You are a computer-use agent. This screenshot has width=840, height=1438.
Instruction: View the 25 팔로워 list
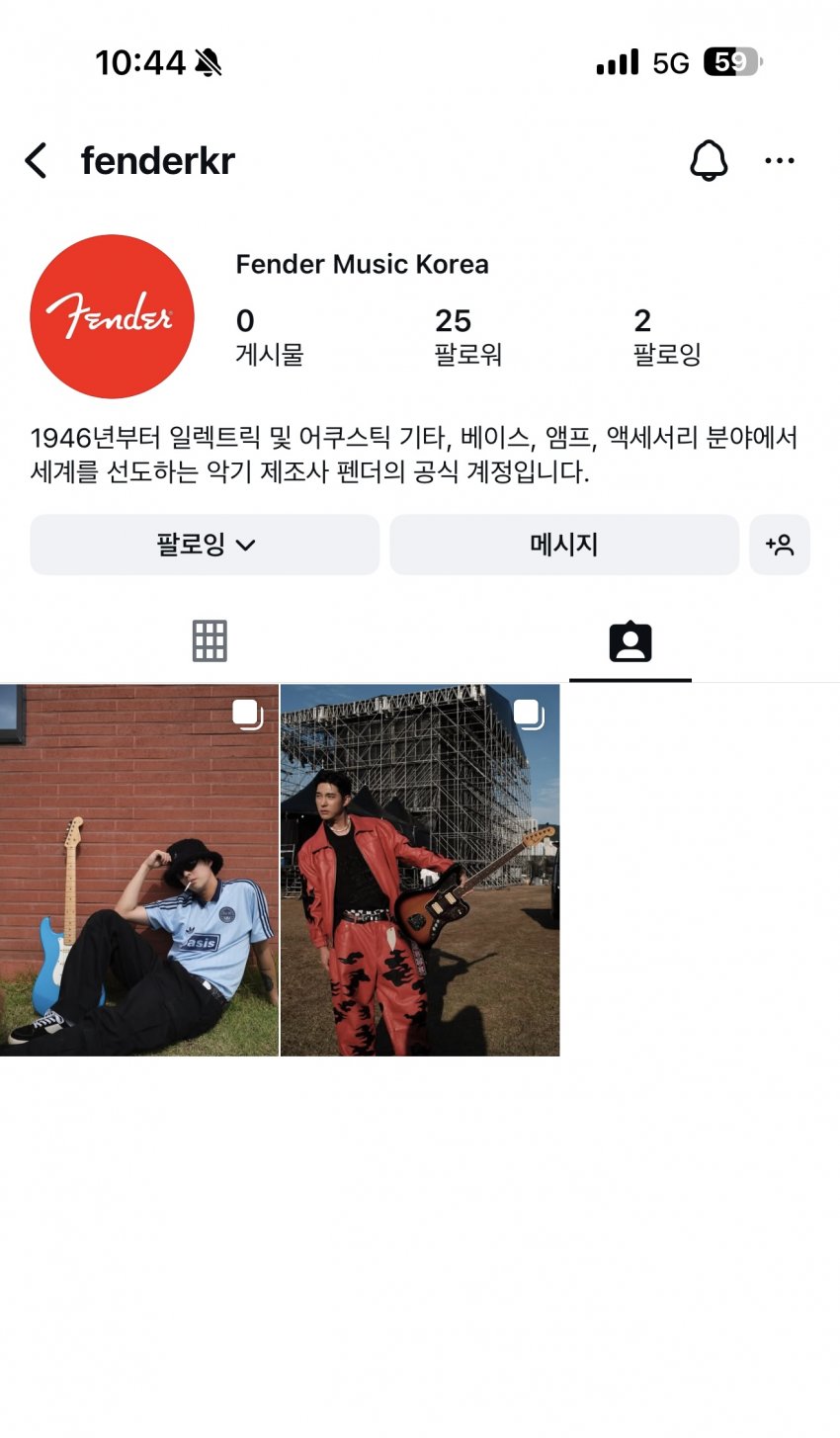point(467,336)
